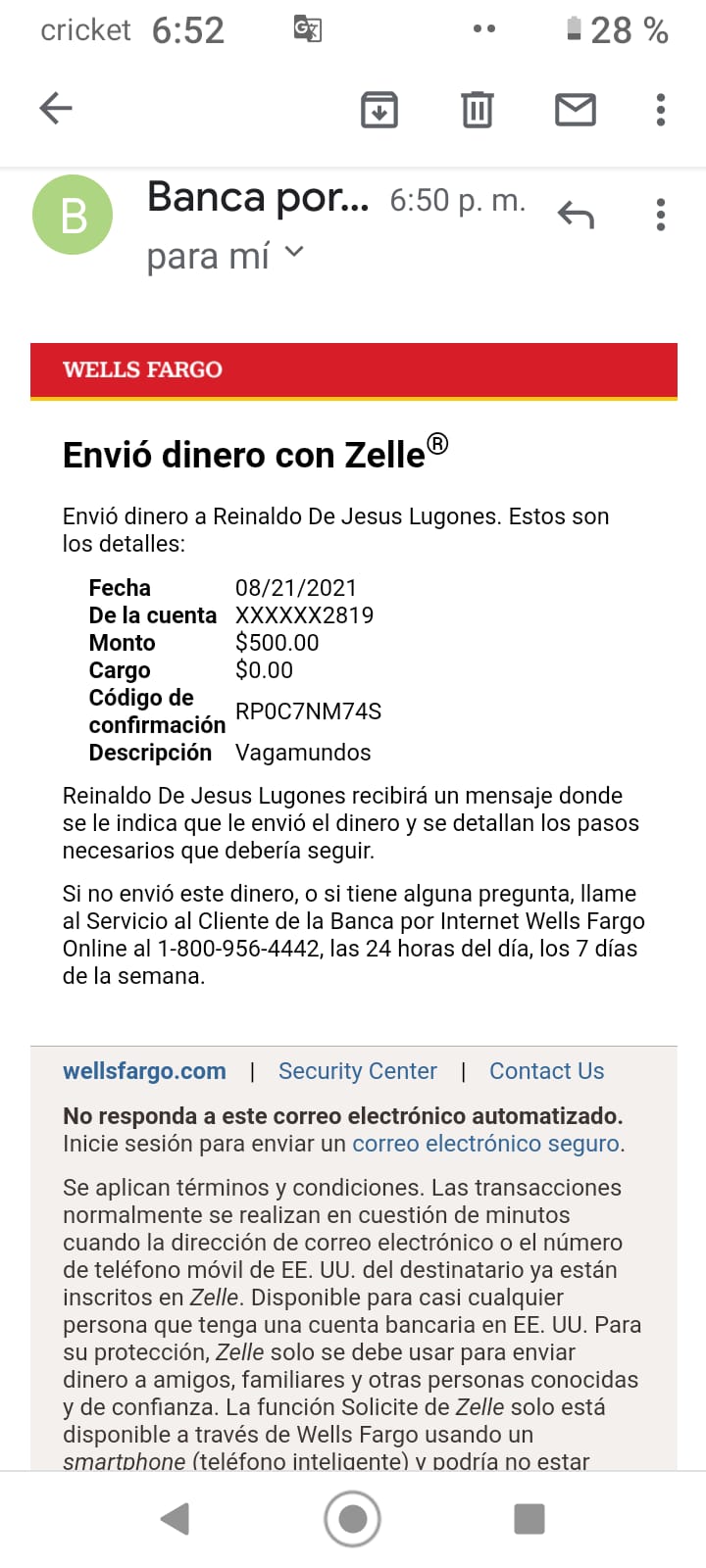Screen dimensions: 706x1568
Task: Open the Contact Us link
Action: (x=547, y=1071)
